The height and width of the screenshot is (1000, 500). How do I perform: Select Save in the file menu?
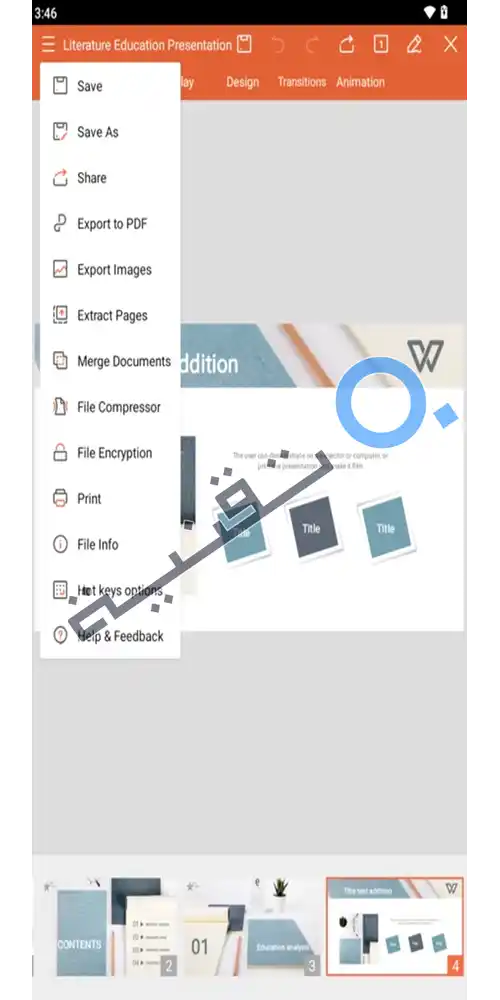(x=110, y=86)
